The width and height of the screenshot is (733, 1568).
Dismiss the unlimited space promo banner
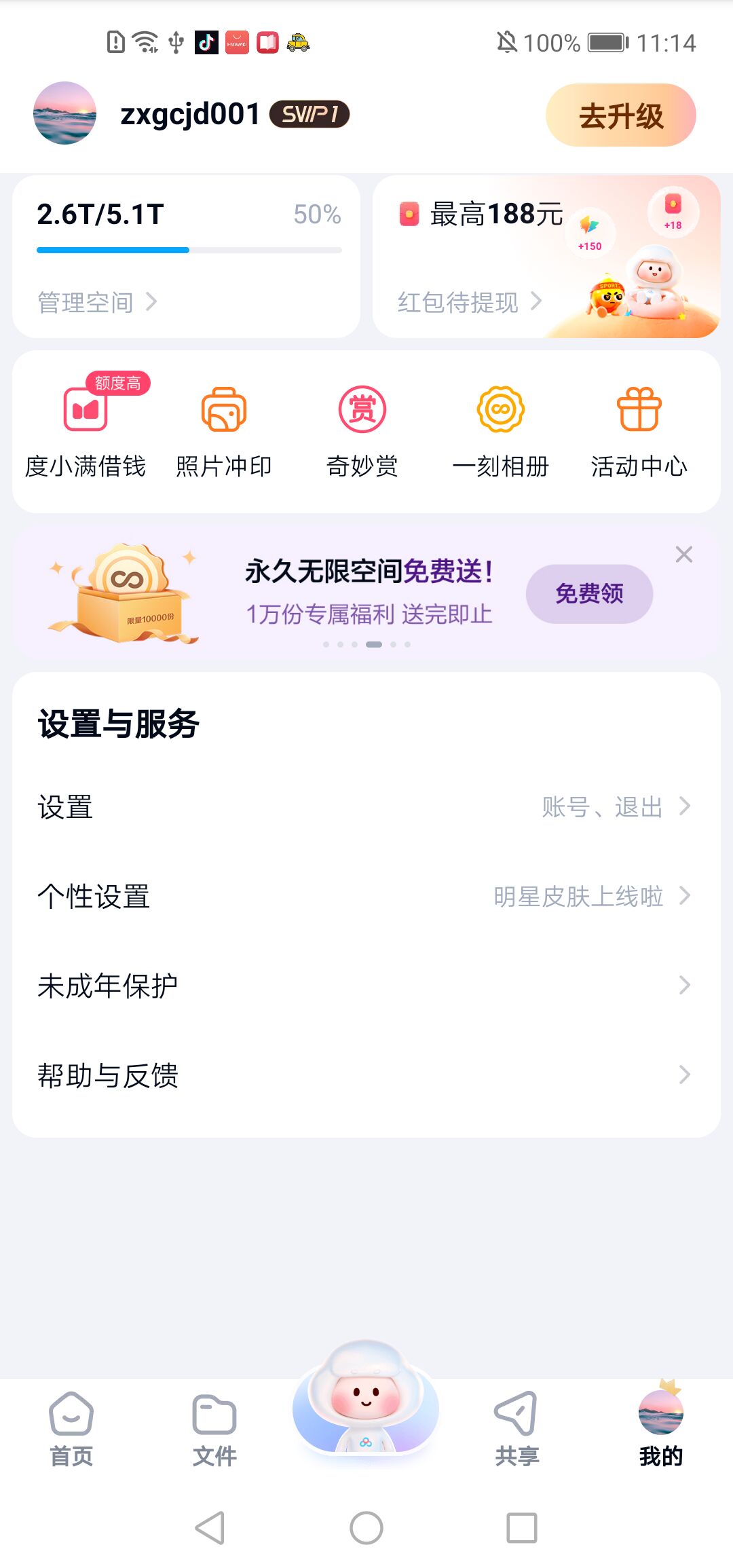[x=684, y=555]
